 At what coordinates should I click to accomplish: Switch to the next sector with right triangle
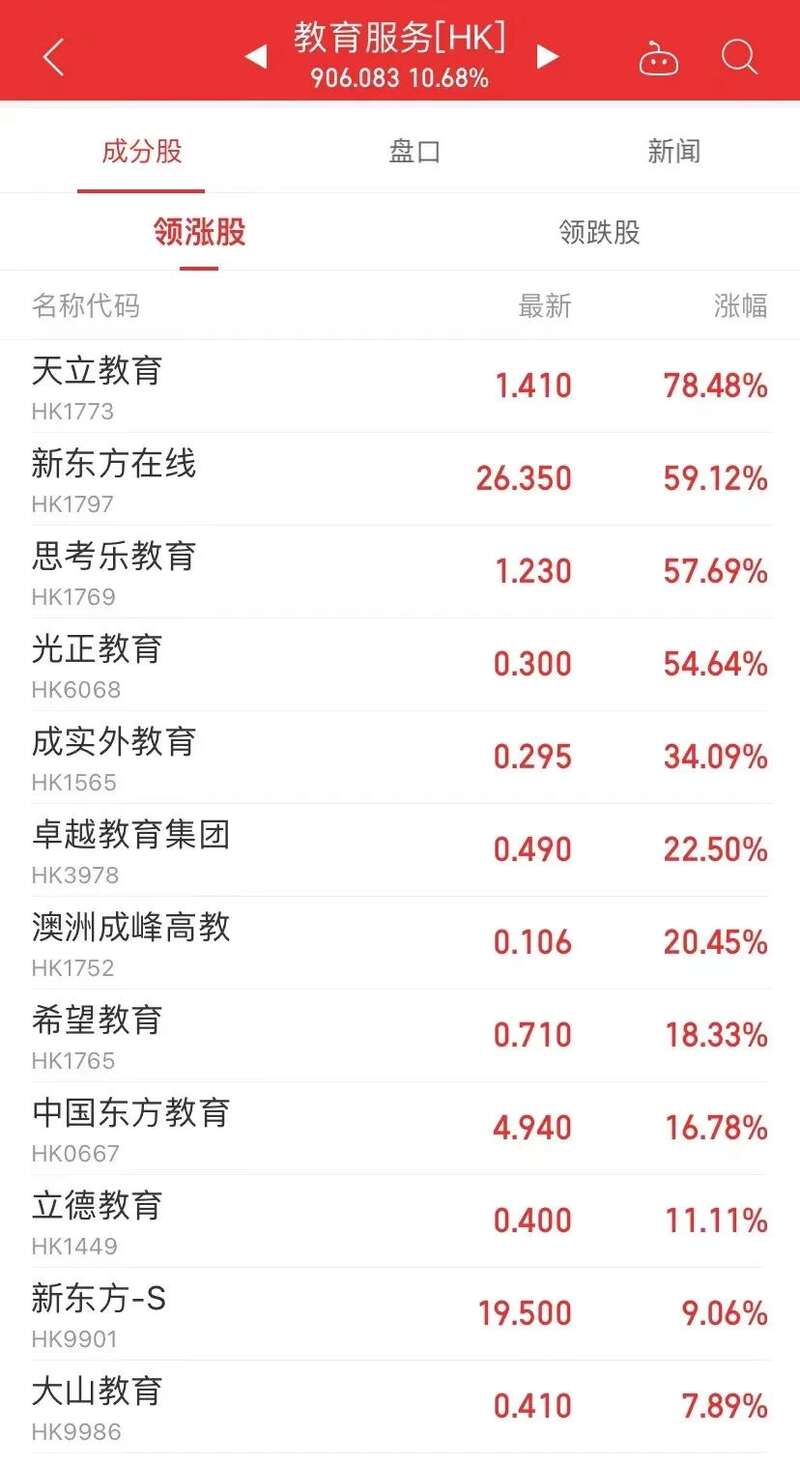pos(547,57)
